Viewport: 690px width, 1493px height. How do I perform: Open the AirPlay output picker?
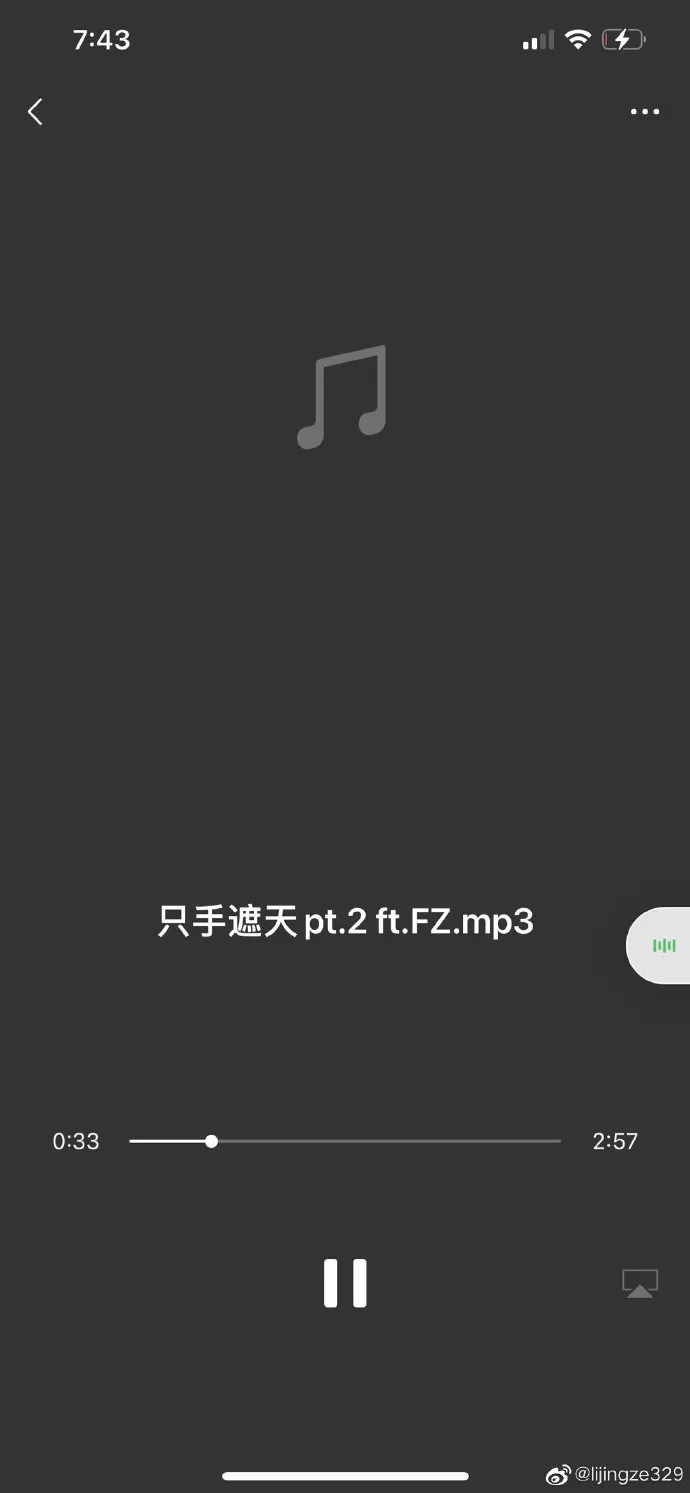(x=640, y=1283)
